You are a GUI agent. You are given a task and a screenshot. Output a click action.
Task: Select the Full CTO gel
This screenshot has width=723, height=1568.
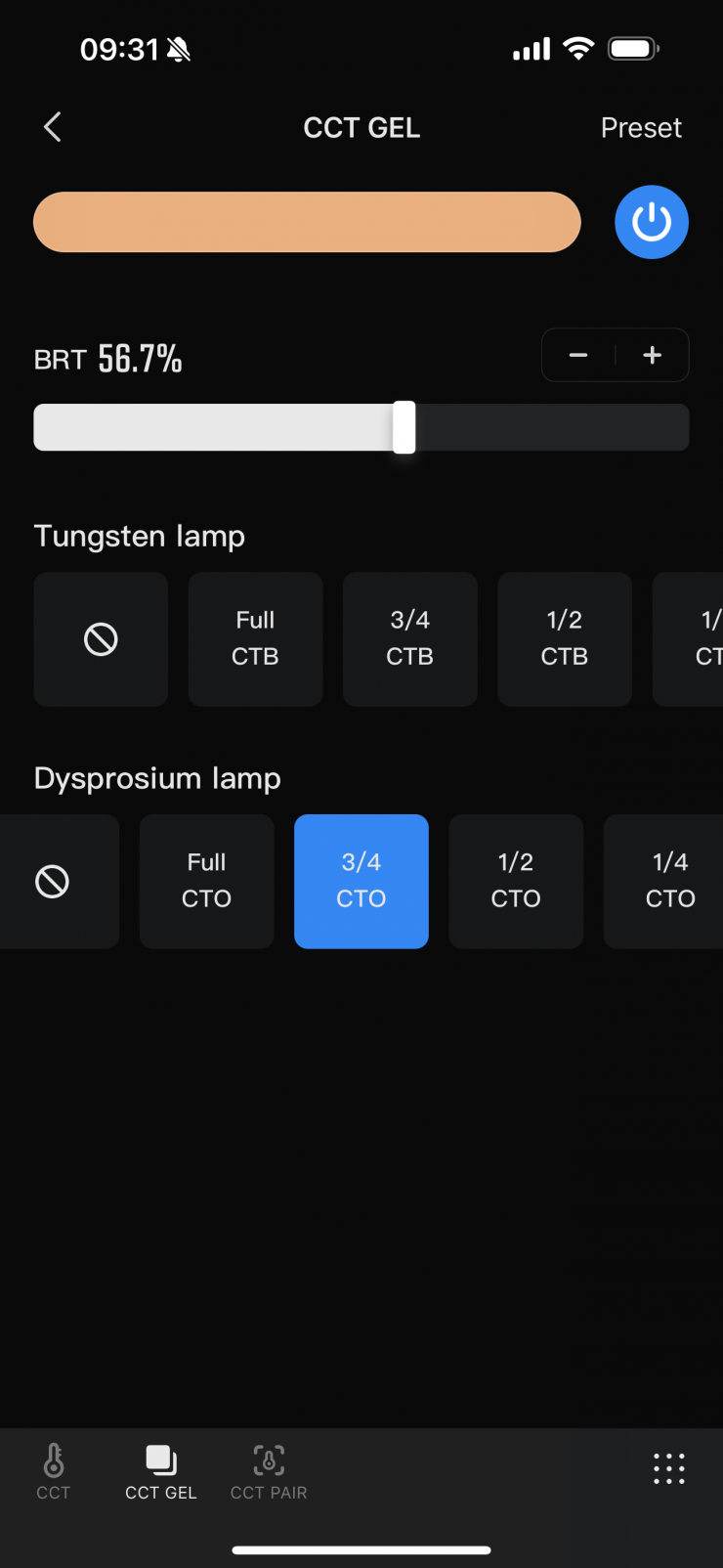click(x=206, y=882)
